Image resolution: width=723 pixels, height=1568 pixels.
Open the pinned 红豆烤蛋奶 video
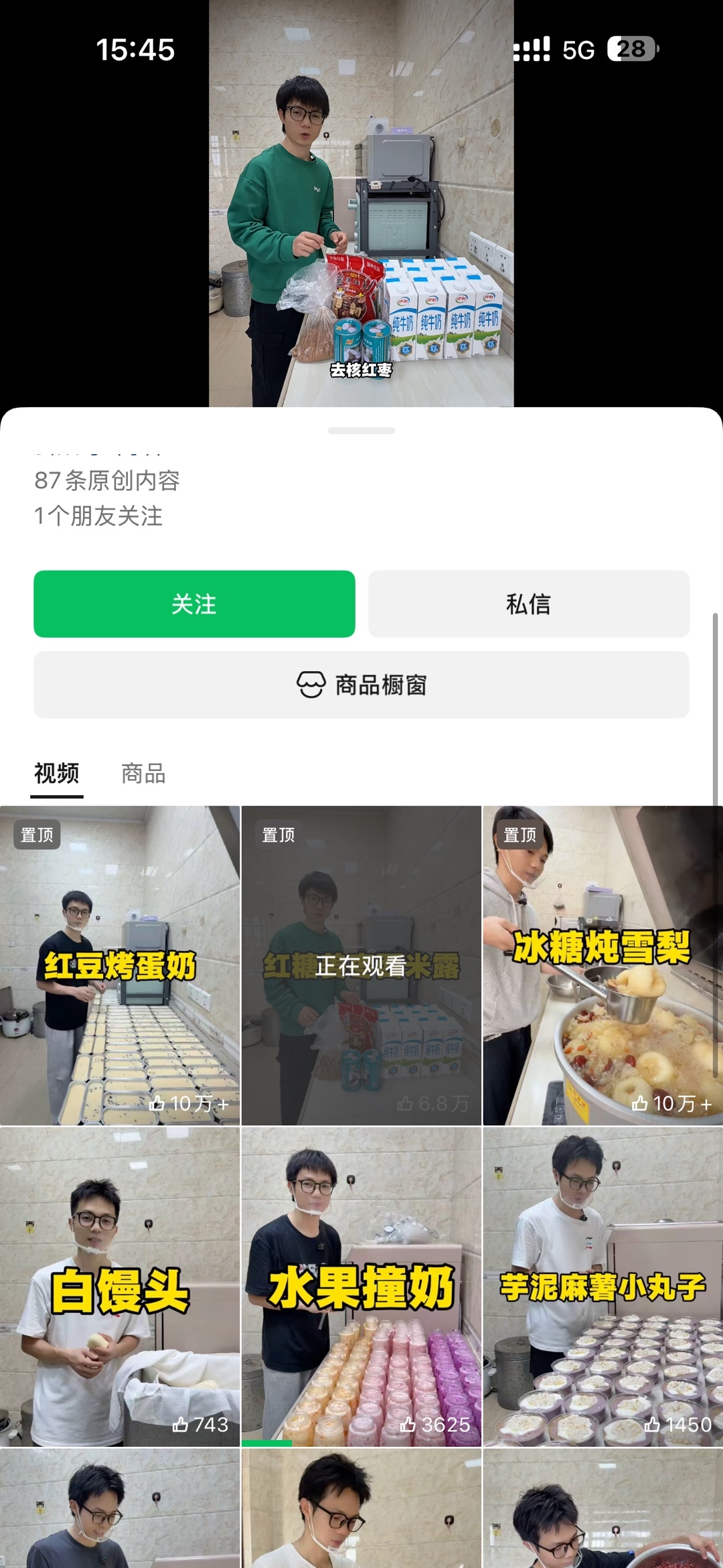[x=120, y=965]
